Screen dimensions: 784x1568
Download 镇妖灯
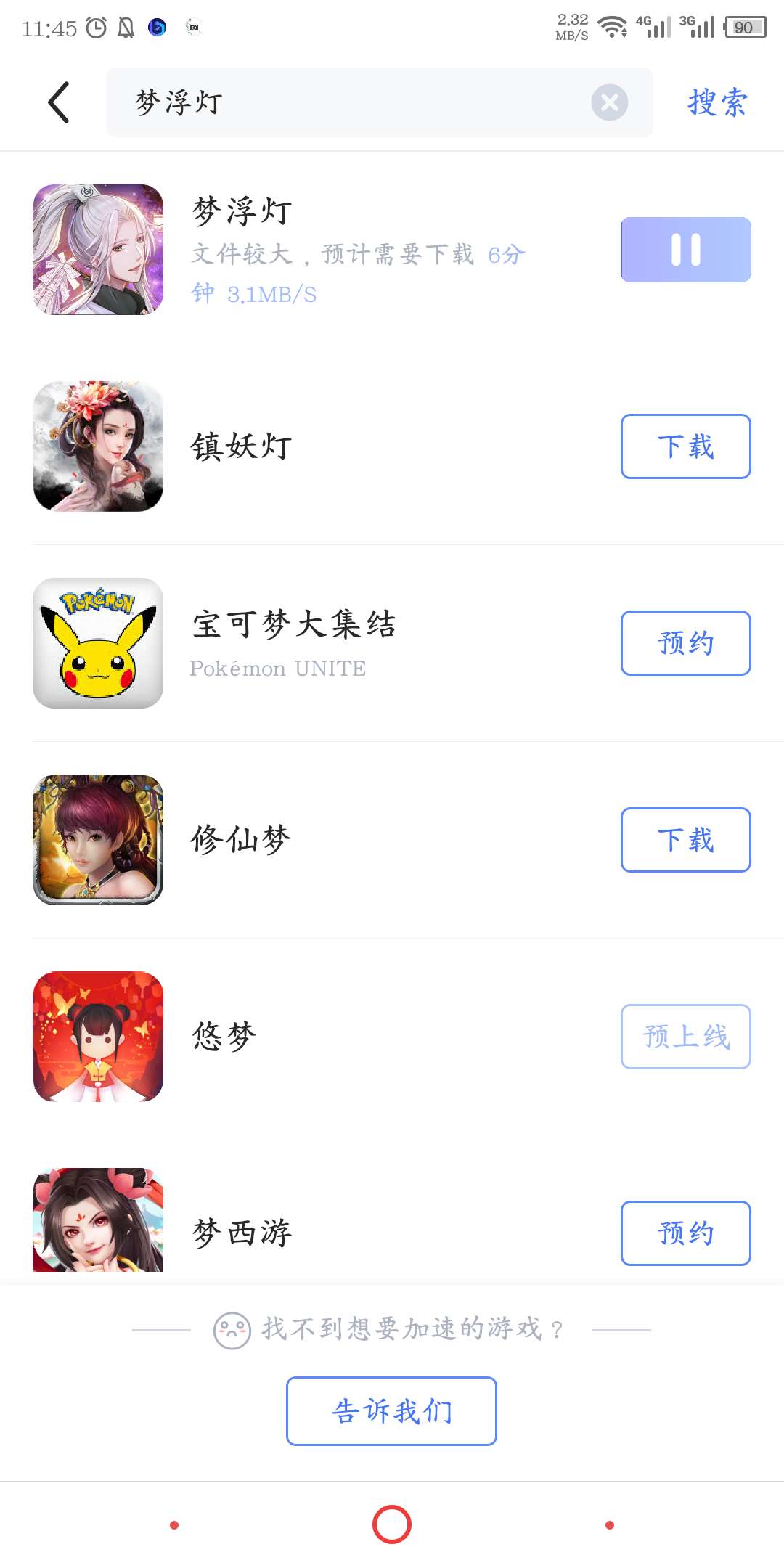tap(685, 446)
